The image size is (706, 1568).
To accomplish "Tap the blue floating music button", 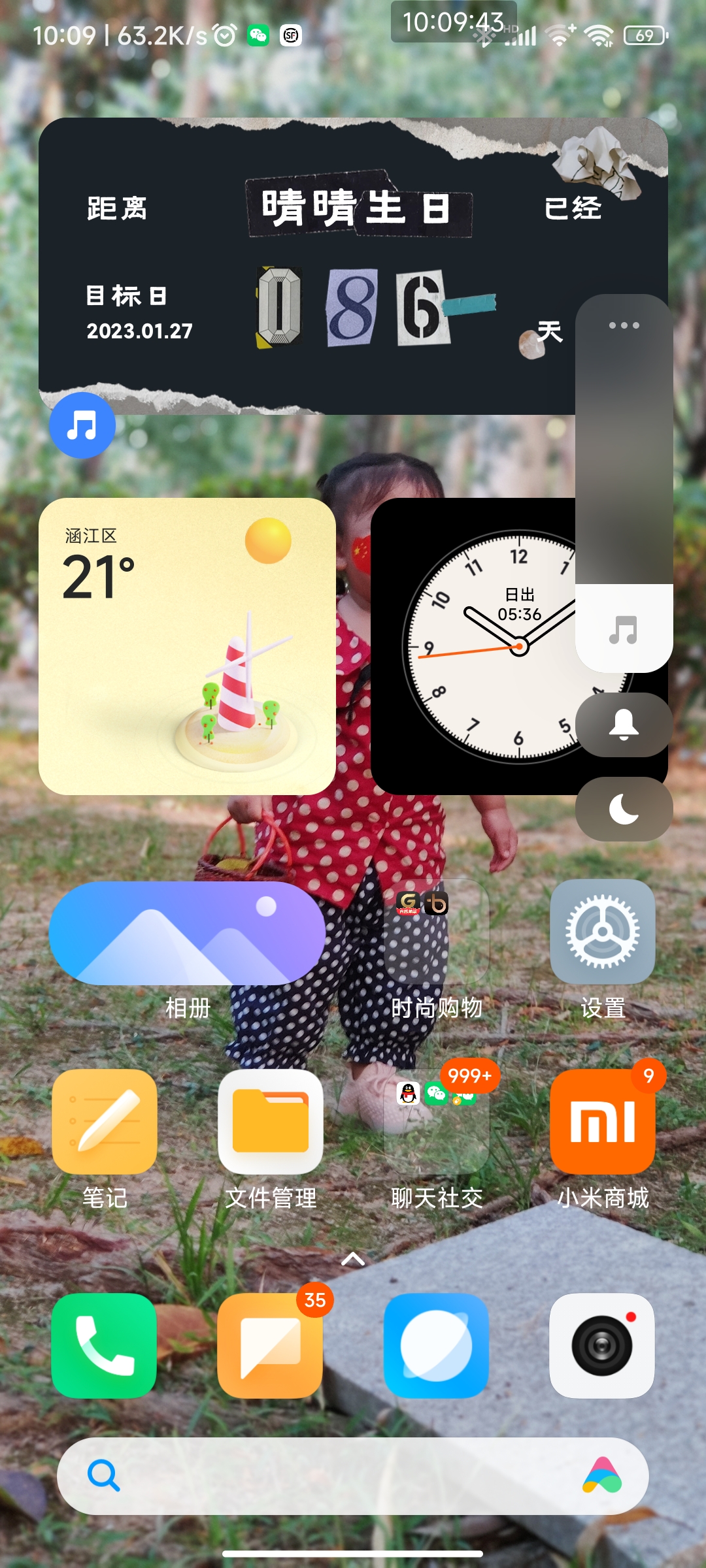I will click(82, 425).
